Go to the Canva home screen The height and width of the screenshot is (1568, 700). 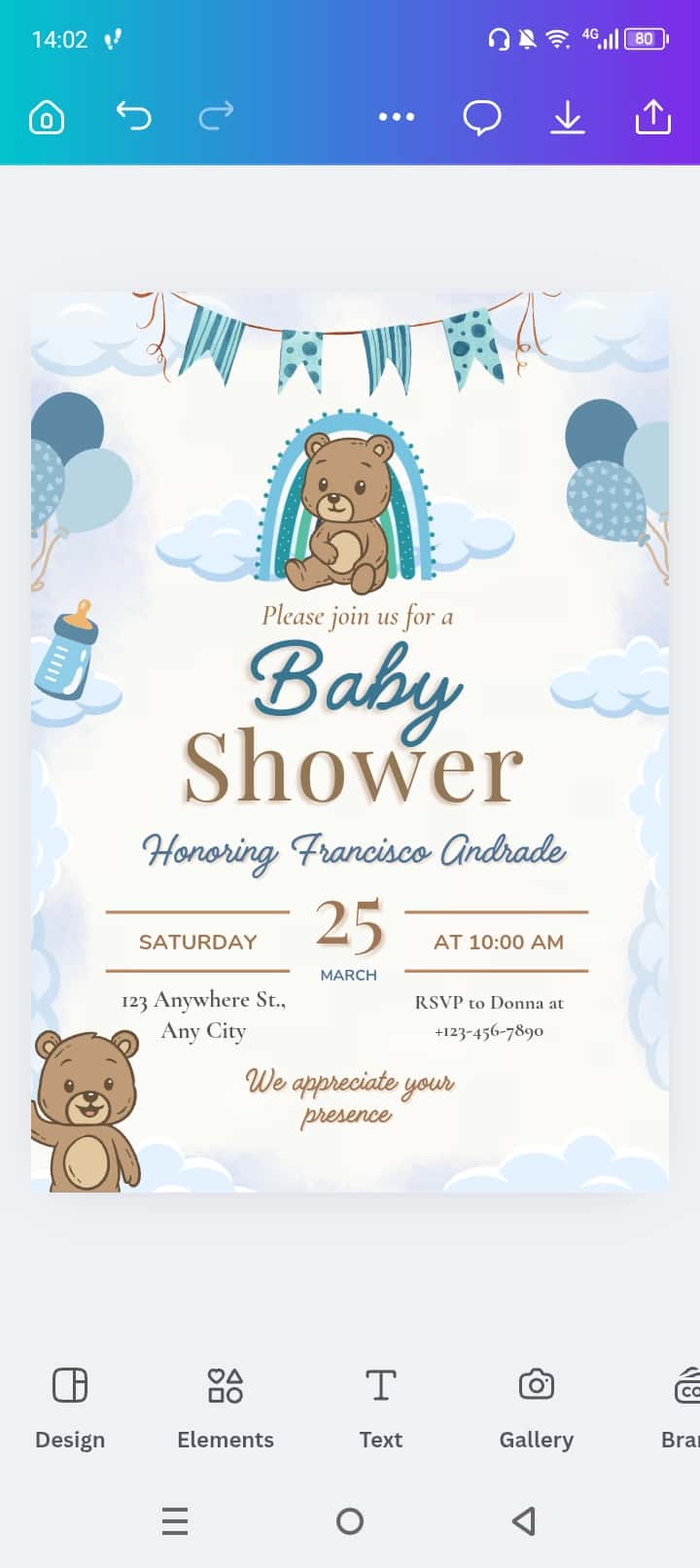[47, 118]
